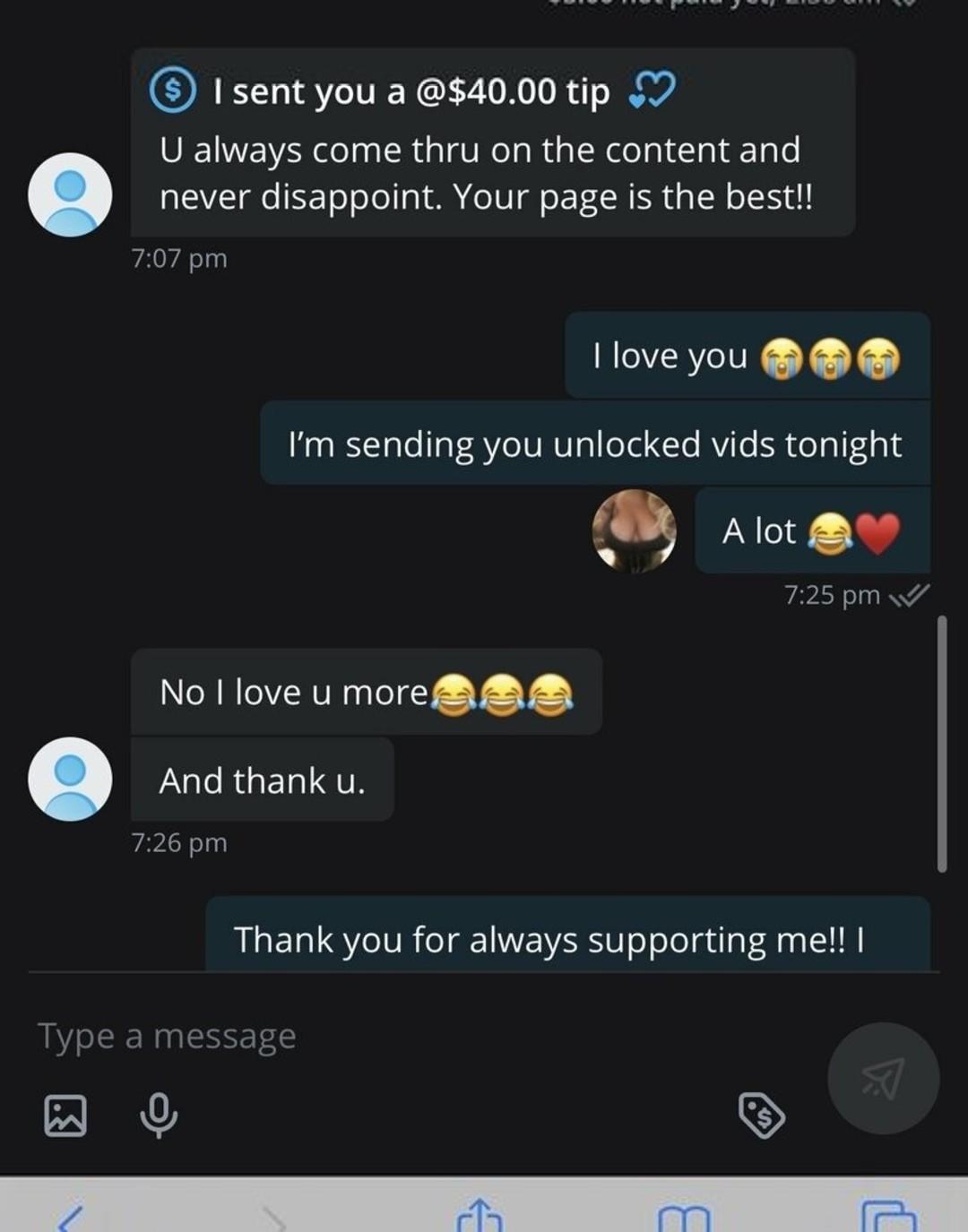Screen dimensions: 968x1232
Task: Attach a photo from the gallery
Action: point(65,1116)
